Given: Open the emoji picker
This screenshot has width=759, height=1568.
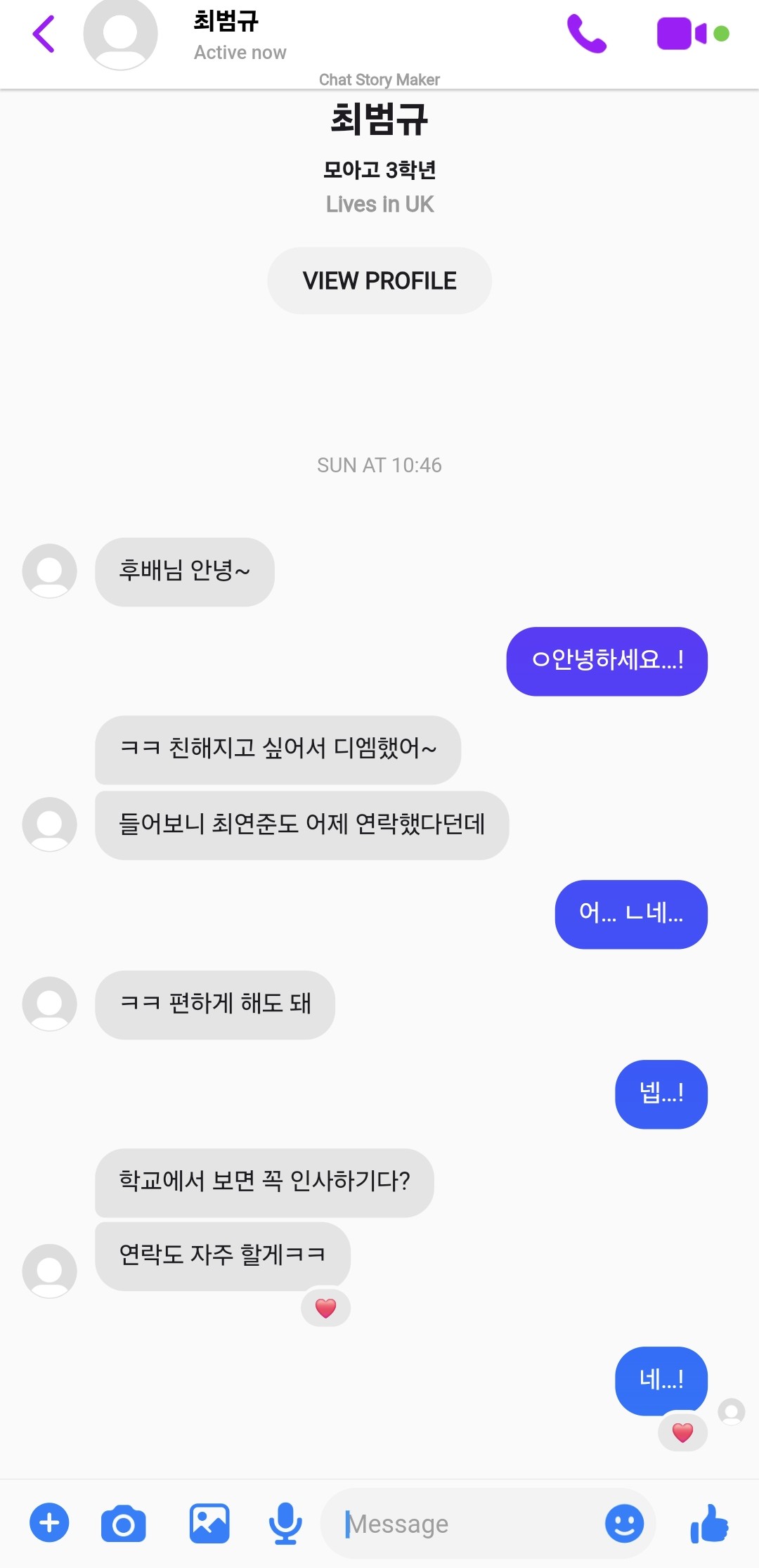Looking at the screenshot, I should pyautogui.click(x=624, y=1524).
